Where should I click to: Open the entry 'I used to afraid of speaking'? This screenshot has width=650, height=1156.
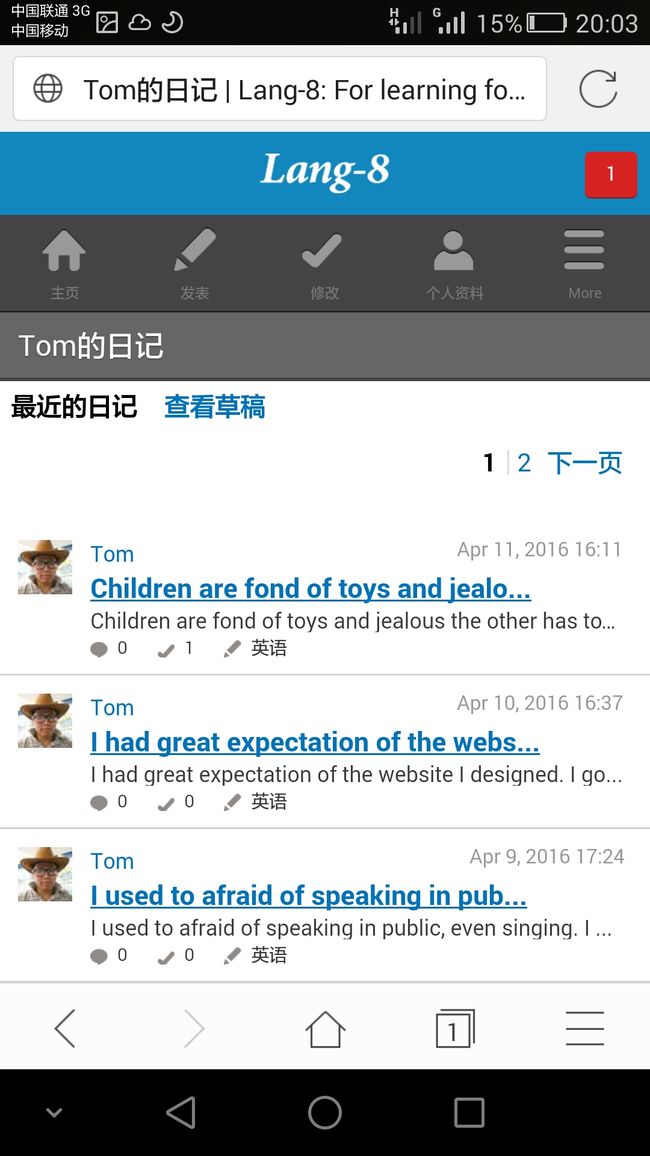point(308,895)
